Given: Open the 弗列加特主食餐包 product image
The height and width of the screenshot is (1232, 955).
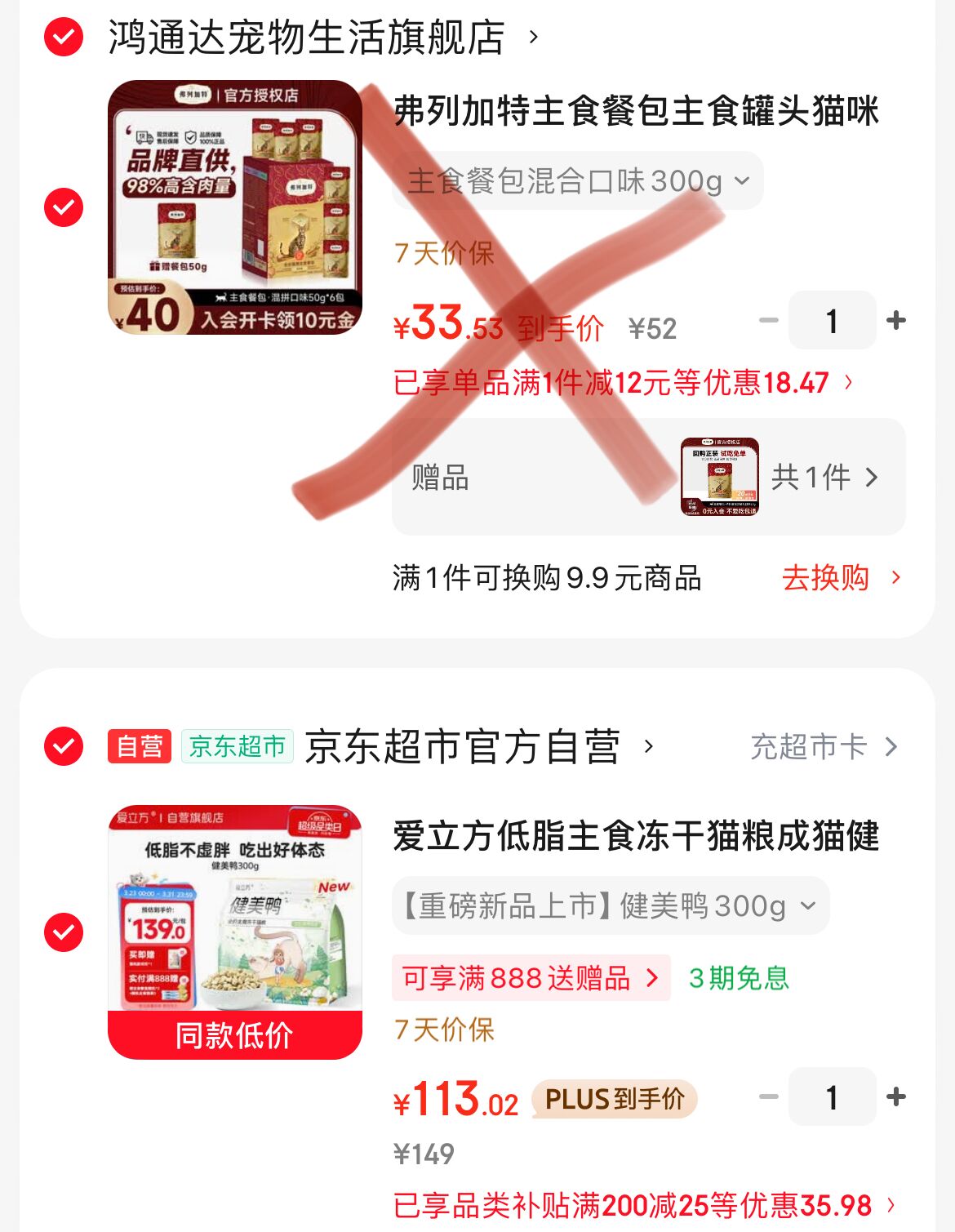Looking at the screenshot, I should (235, 207).
